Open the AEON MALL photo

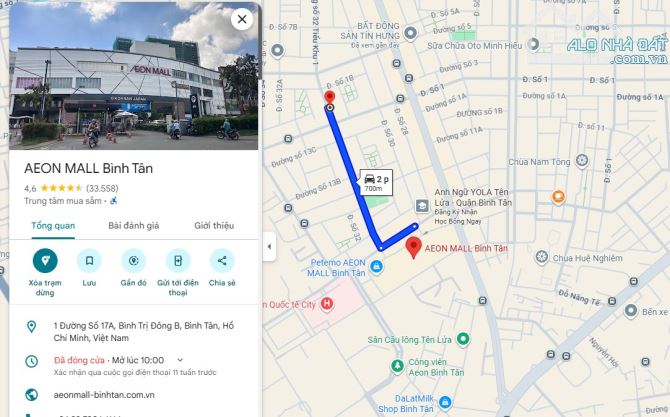point(133,77)
